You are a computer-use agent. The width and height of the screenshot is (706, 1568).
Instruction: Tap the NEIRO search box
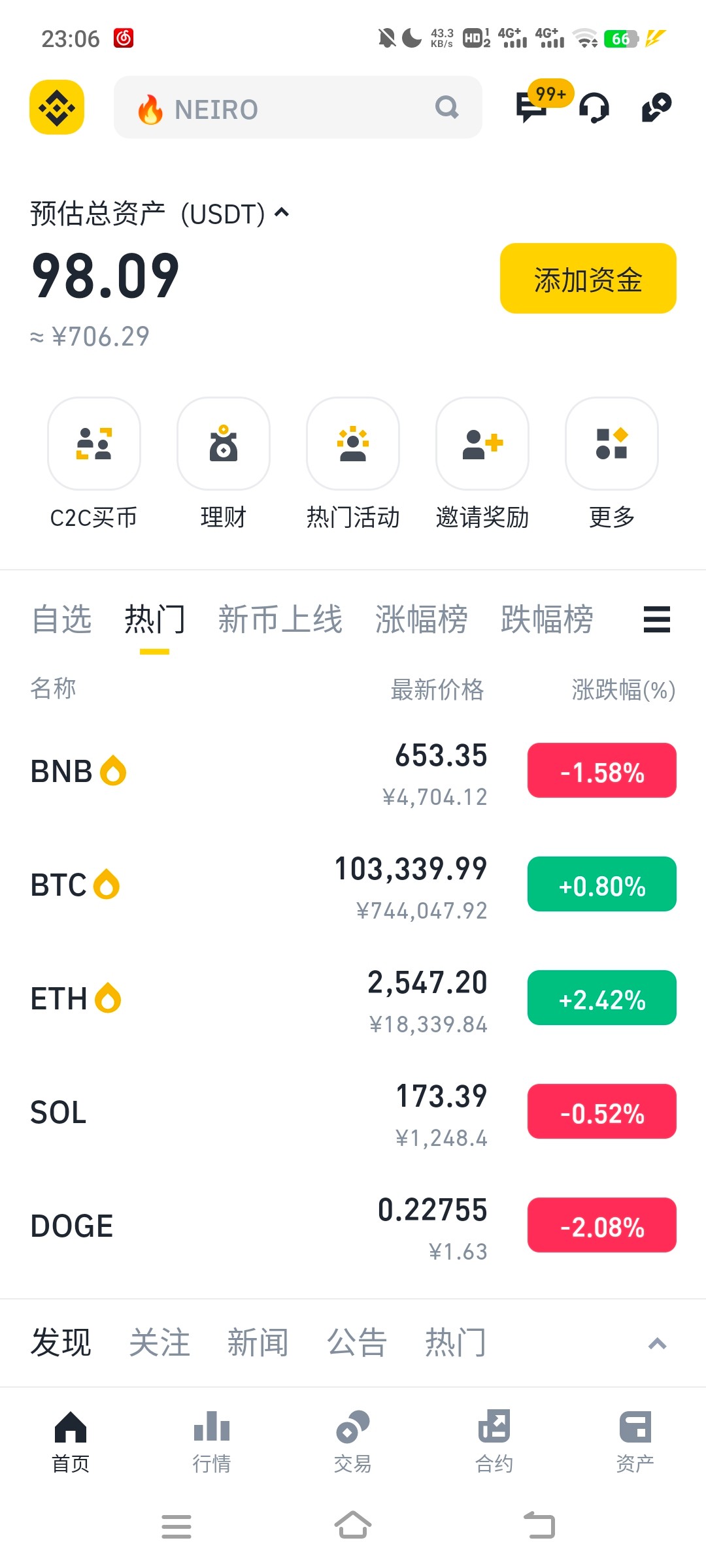click(297, 108)
